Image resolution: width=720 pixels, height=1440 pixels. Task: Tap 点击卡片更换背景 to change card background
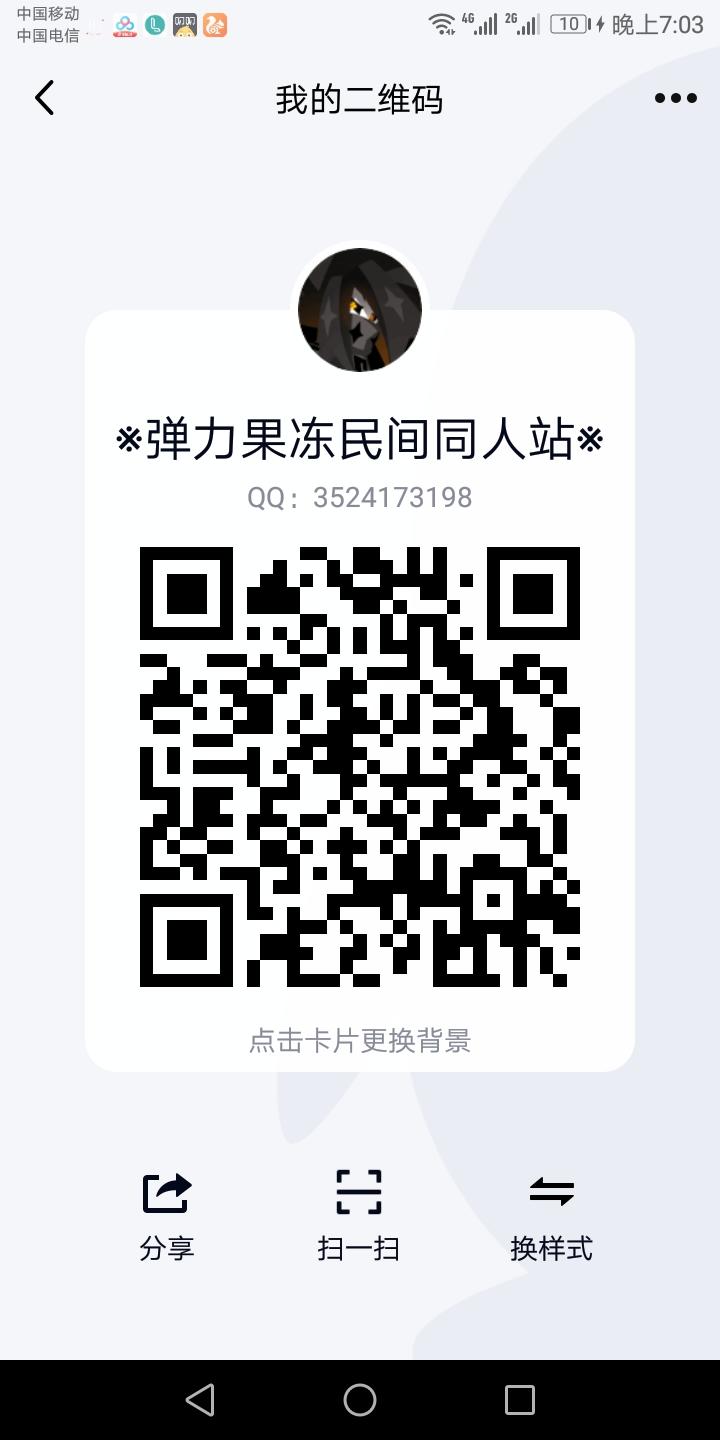pos(359,1042)
